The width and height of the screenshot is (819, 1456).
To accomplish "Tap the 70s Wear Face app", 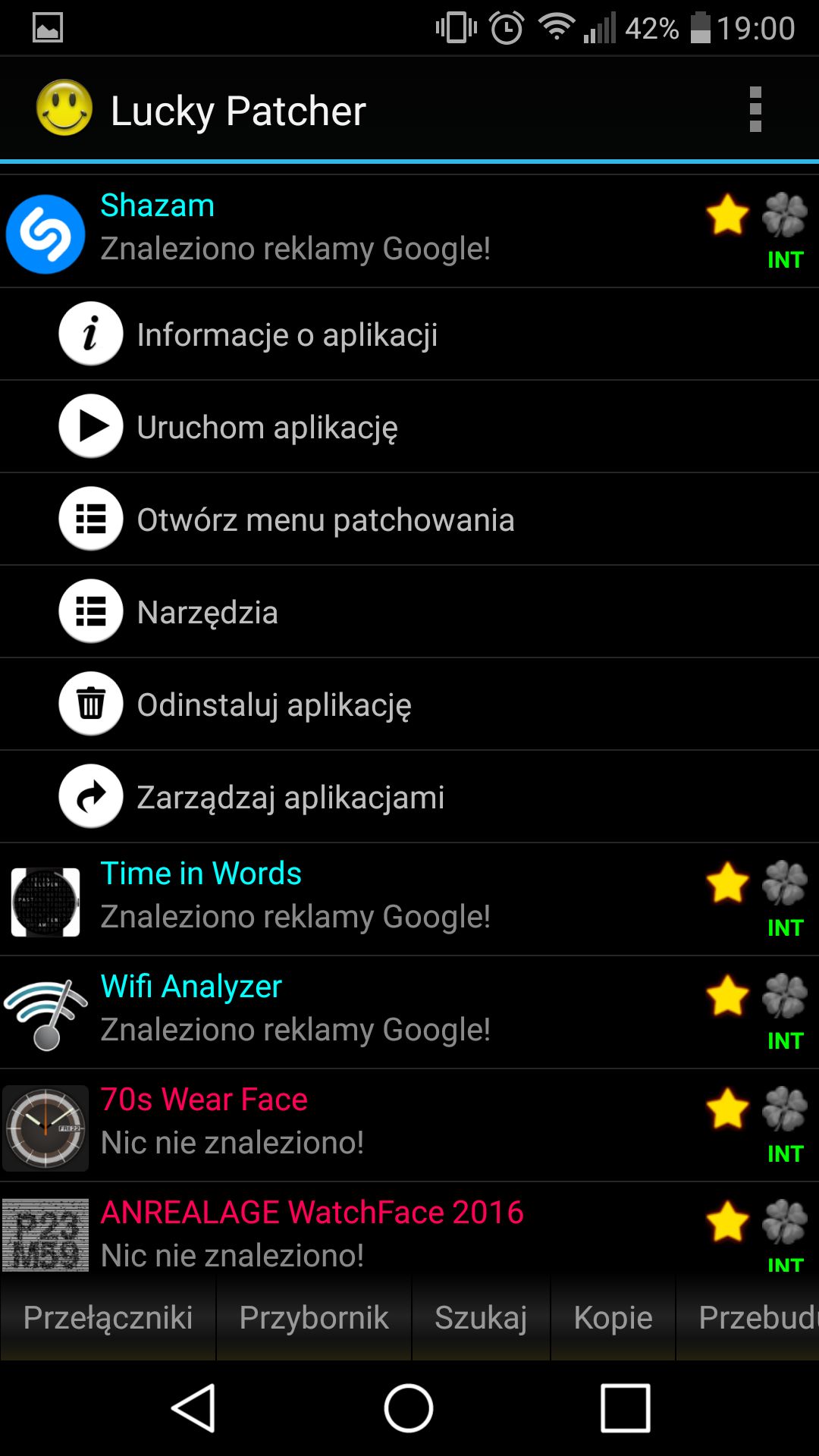I will (x=409, y=1125).
